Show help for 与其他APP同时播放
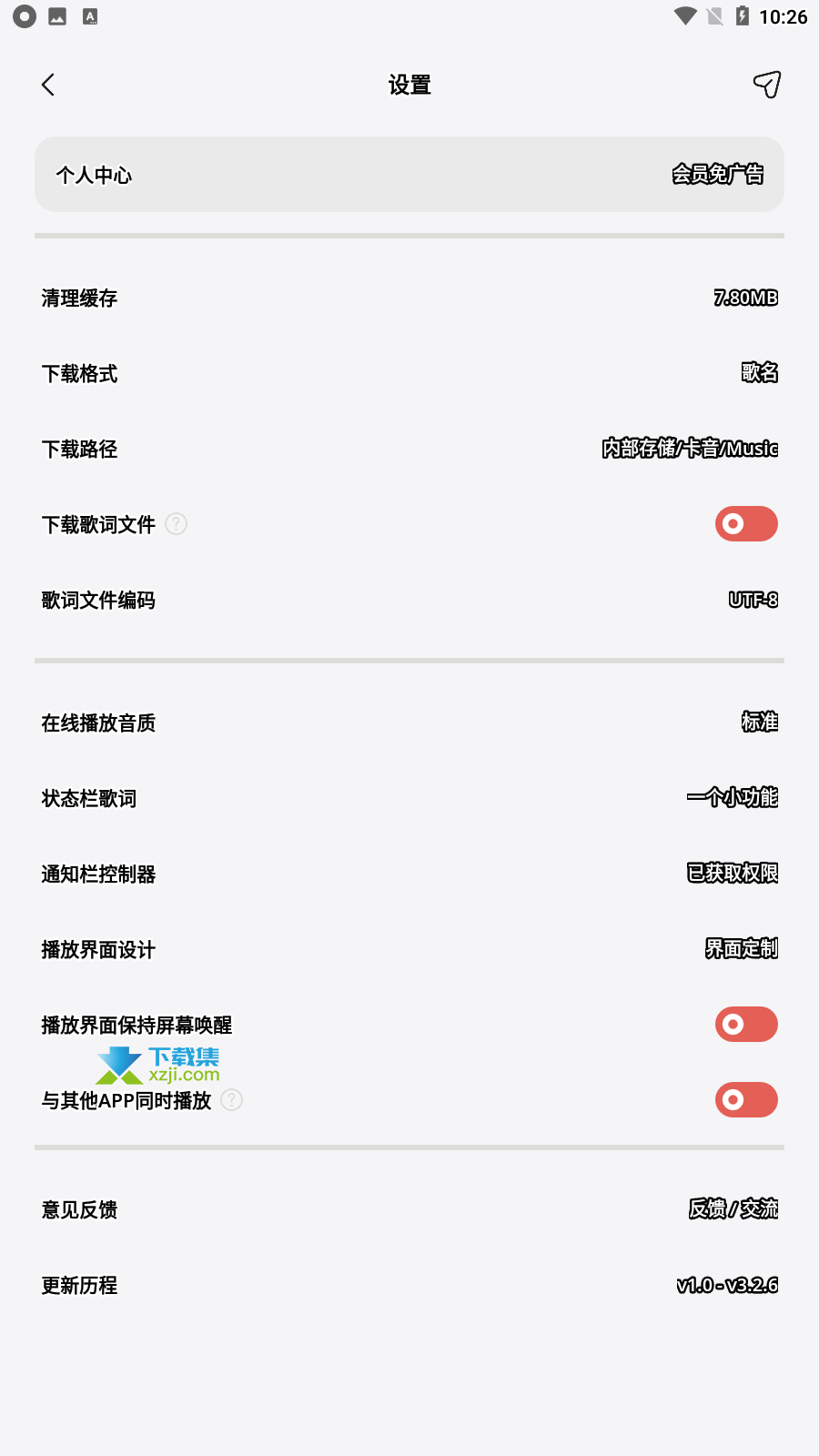The height and width of the screenshot is (1456, 819). (232, 1100)
